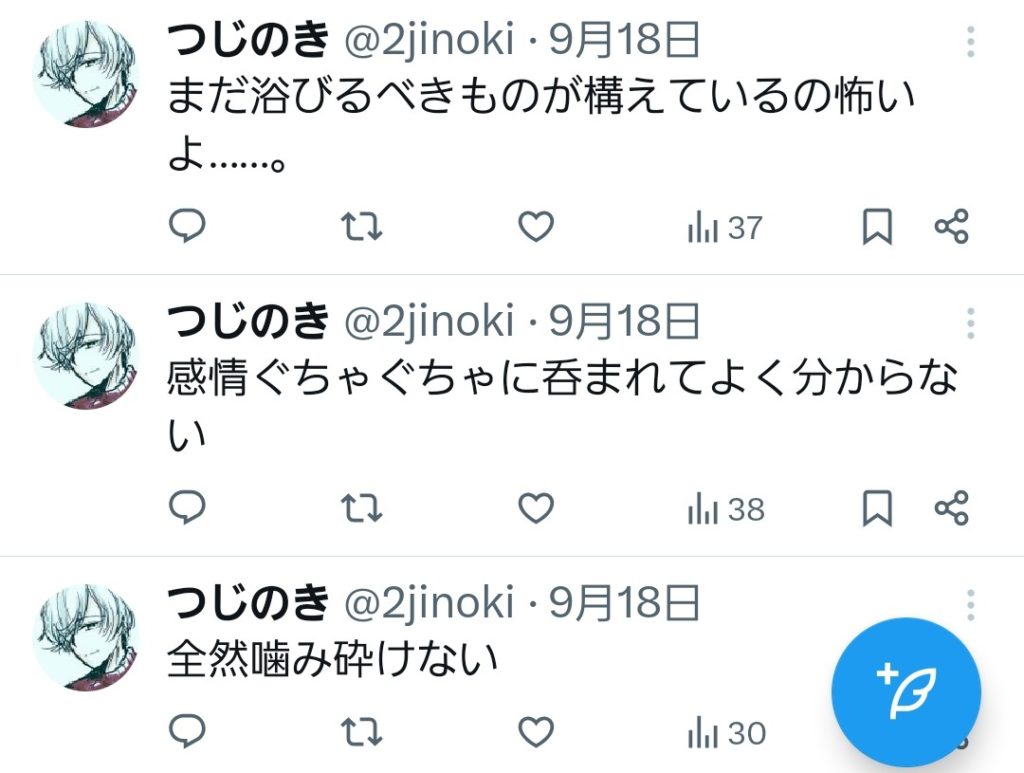Bookmark the まだ浴びるべきもの tweet
The image size is (1024, 773).
pyautogui.click(x=877, y=227)
